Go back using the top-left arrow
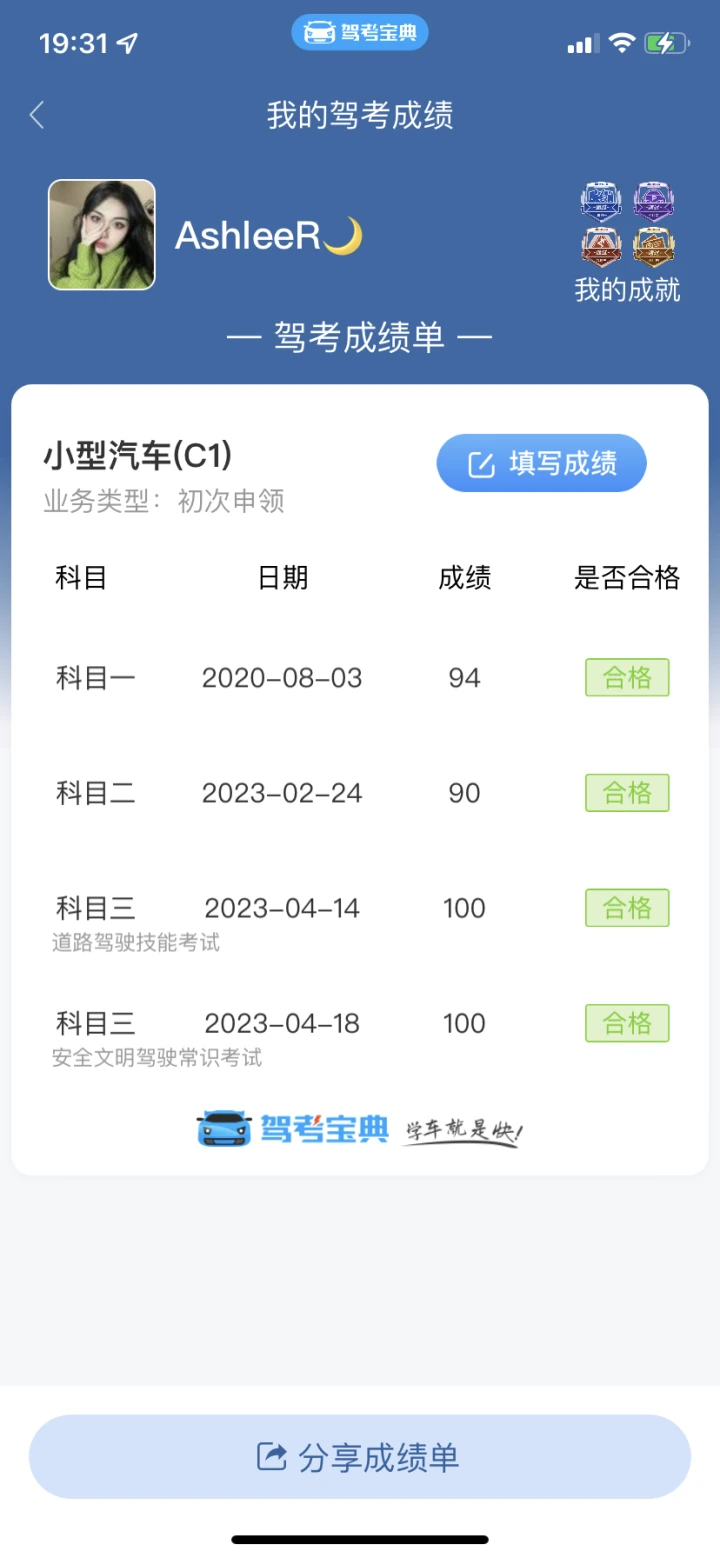This screenshot has height=1558, width=720. pos(37,115)
